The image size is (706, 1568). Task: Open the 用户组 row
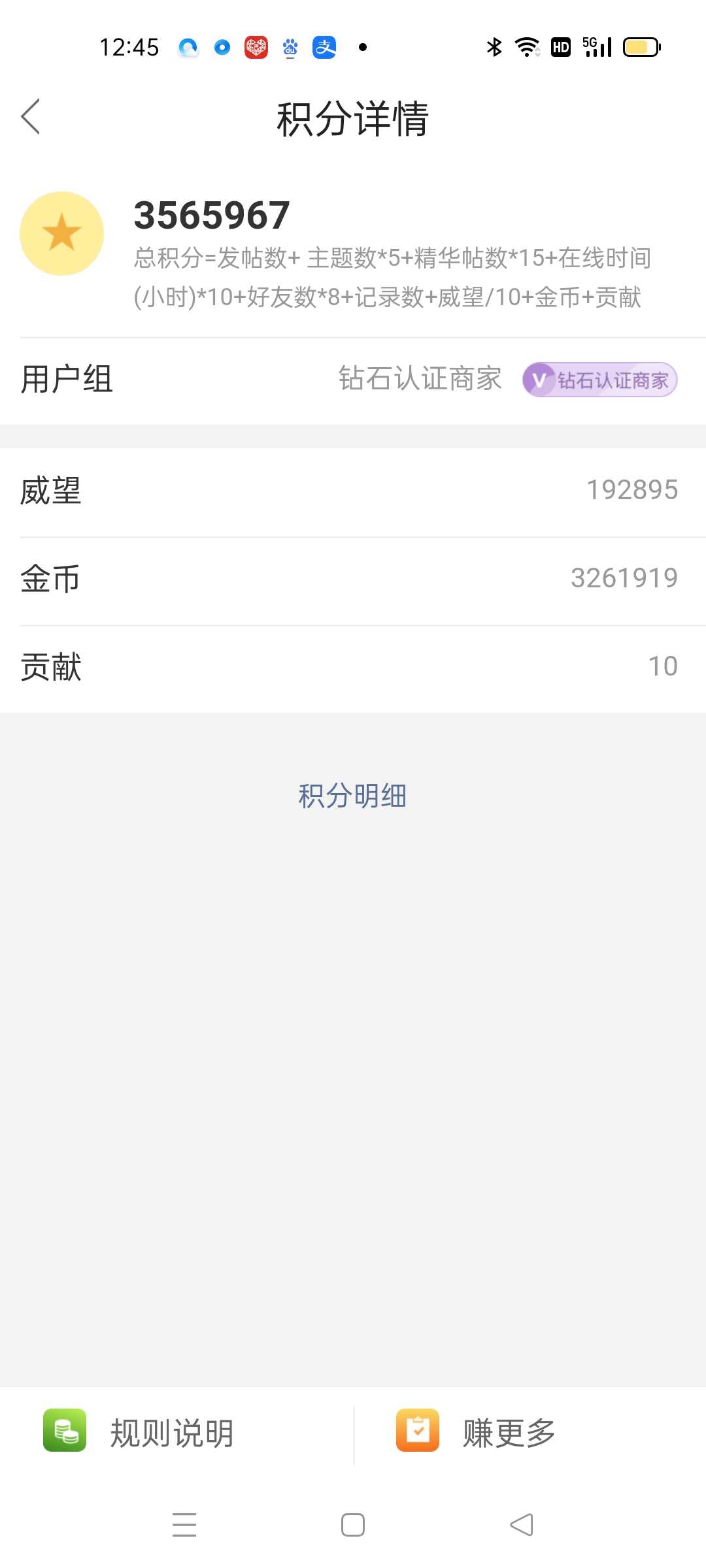pos(353,381)
